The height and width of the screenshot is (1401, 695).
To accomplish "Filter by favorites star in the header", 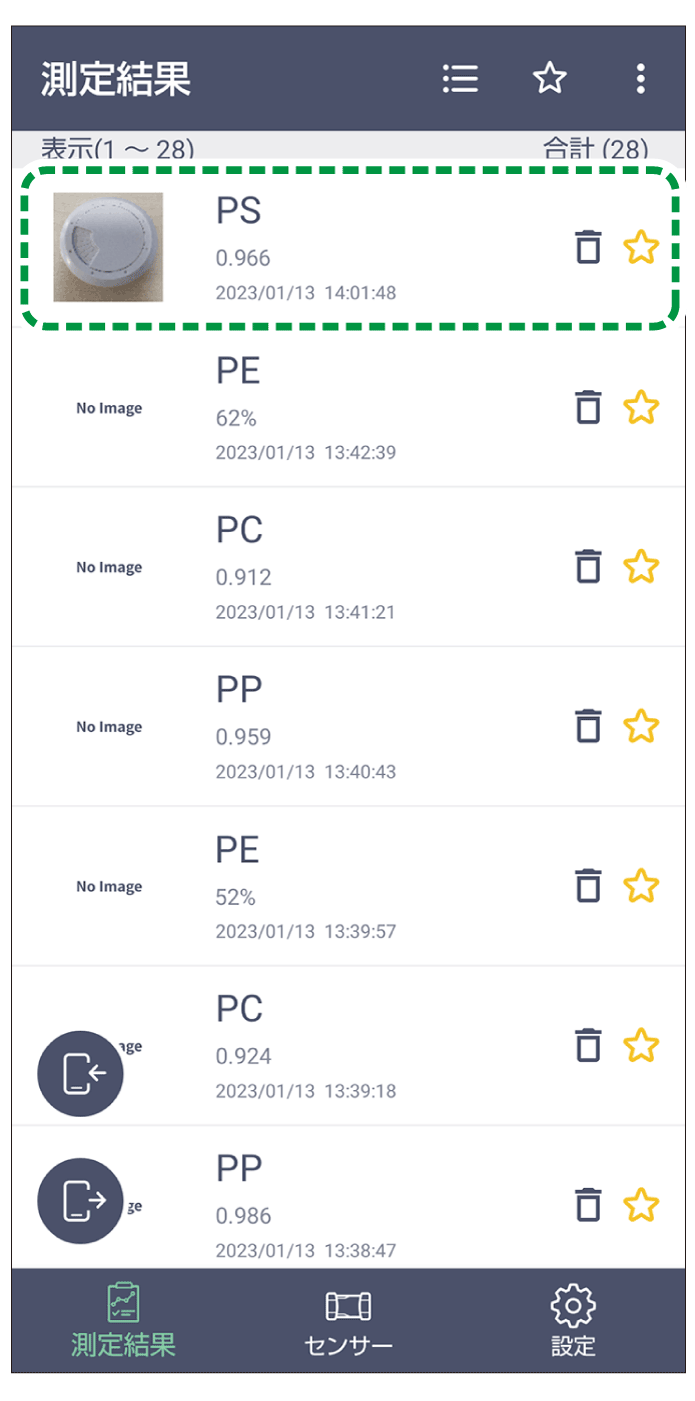I will tap(550, 78).
